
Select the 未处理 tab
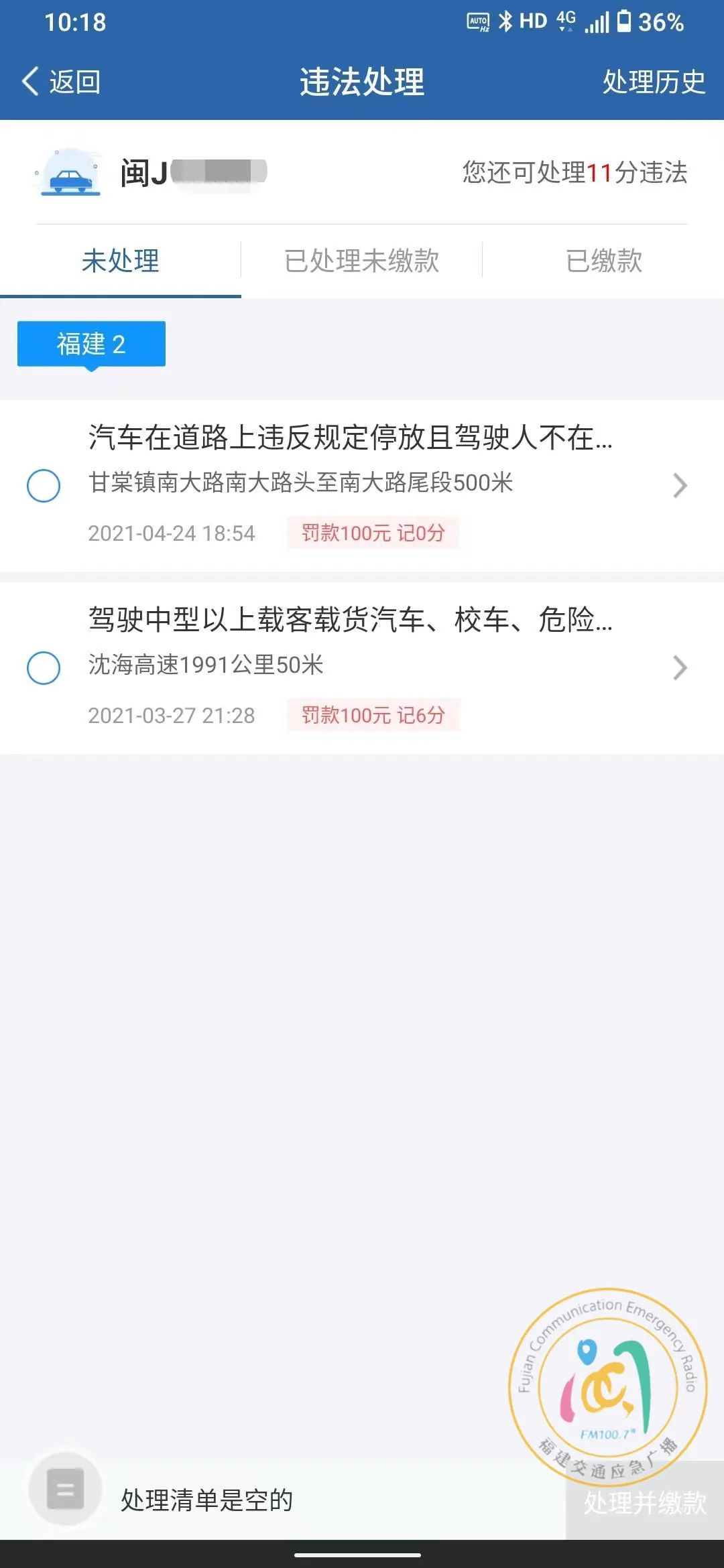(x=121, y=261)
